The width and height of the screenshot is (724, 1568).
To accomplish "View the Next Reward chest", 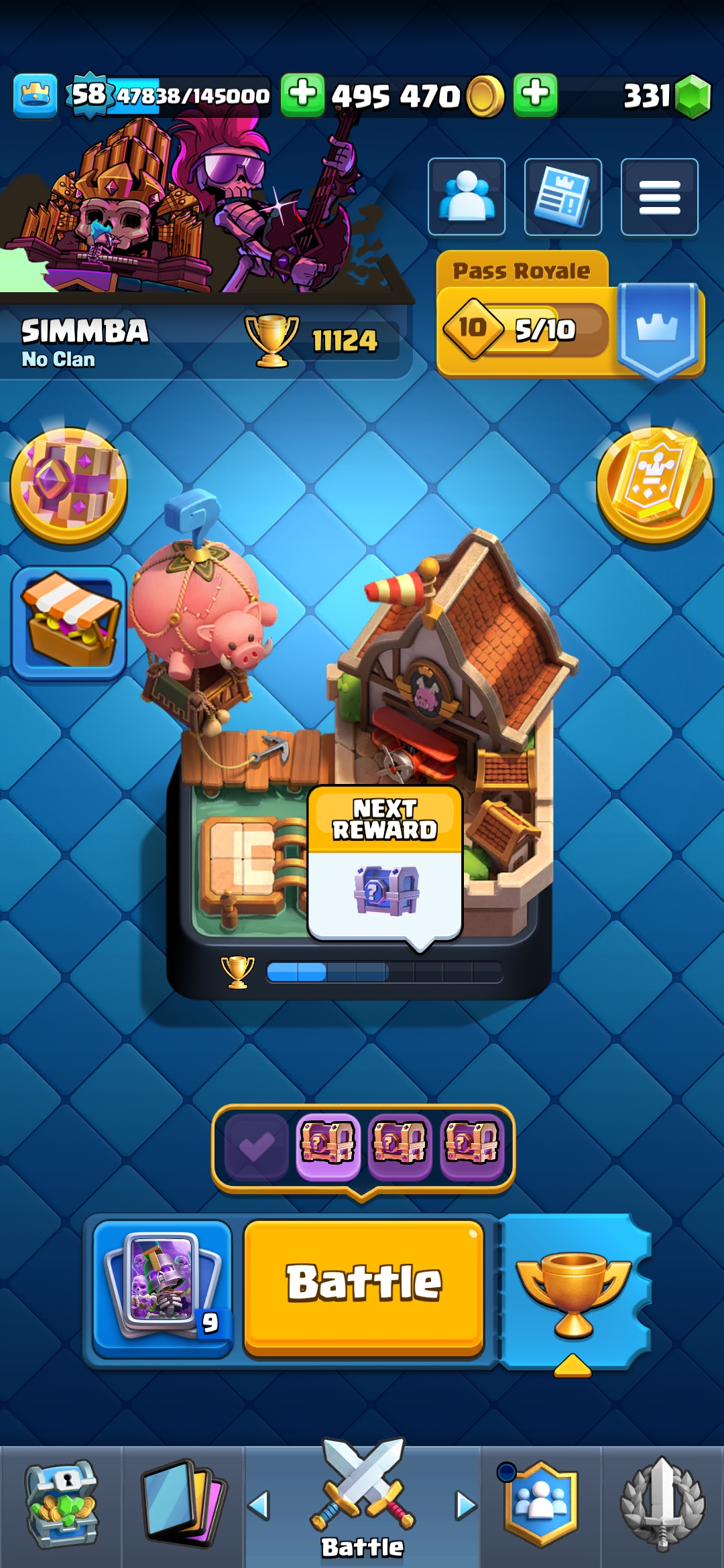I will tap(385, 864).
